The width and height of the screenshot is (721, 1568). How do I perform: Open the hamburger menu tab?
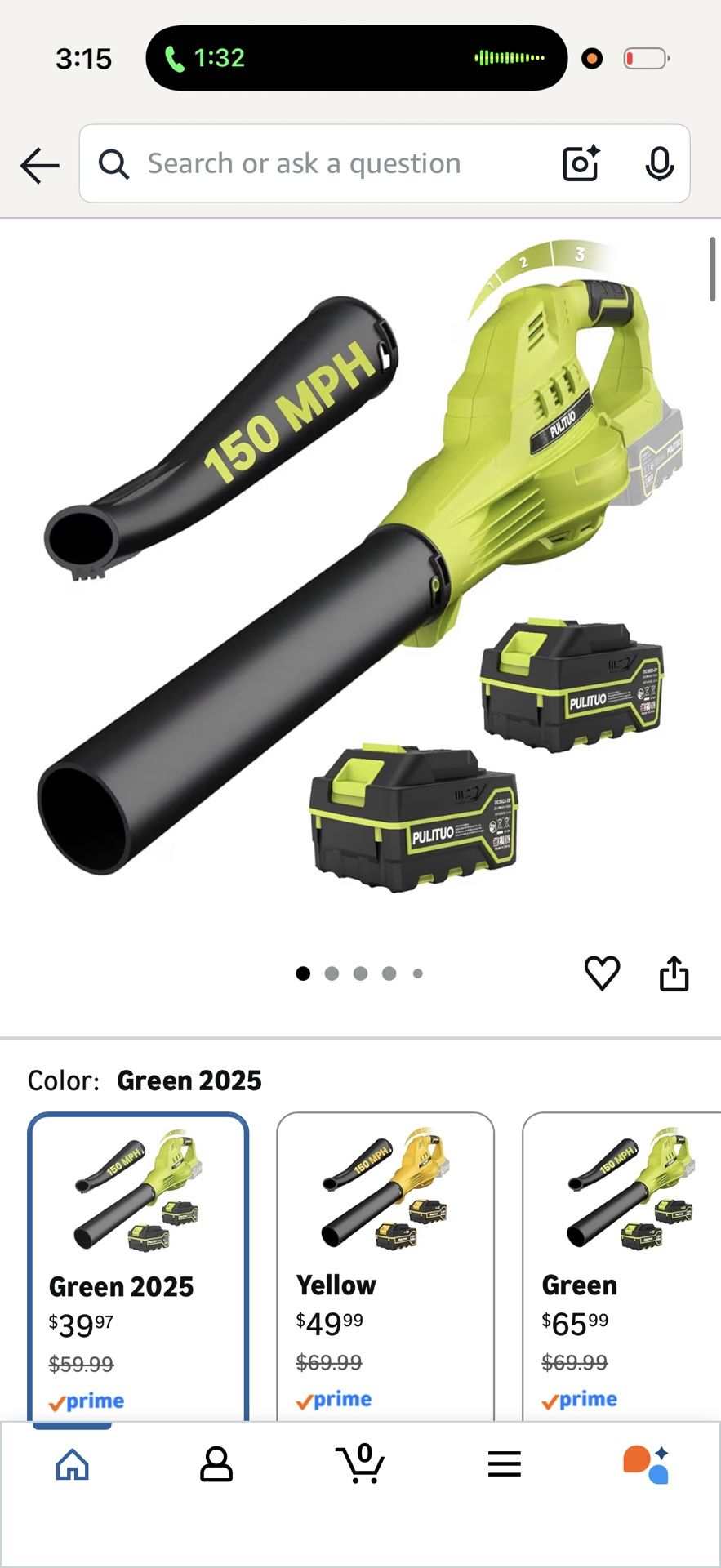(x=505, y=1463)
